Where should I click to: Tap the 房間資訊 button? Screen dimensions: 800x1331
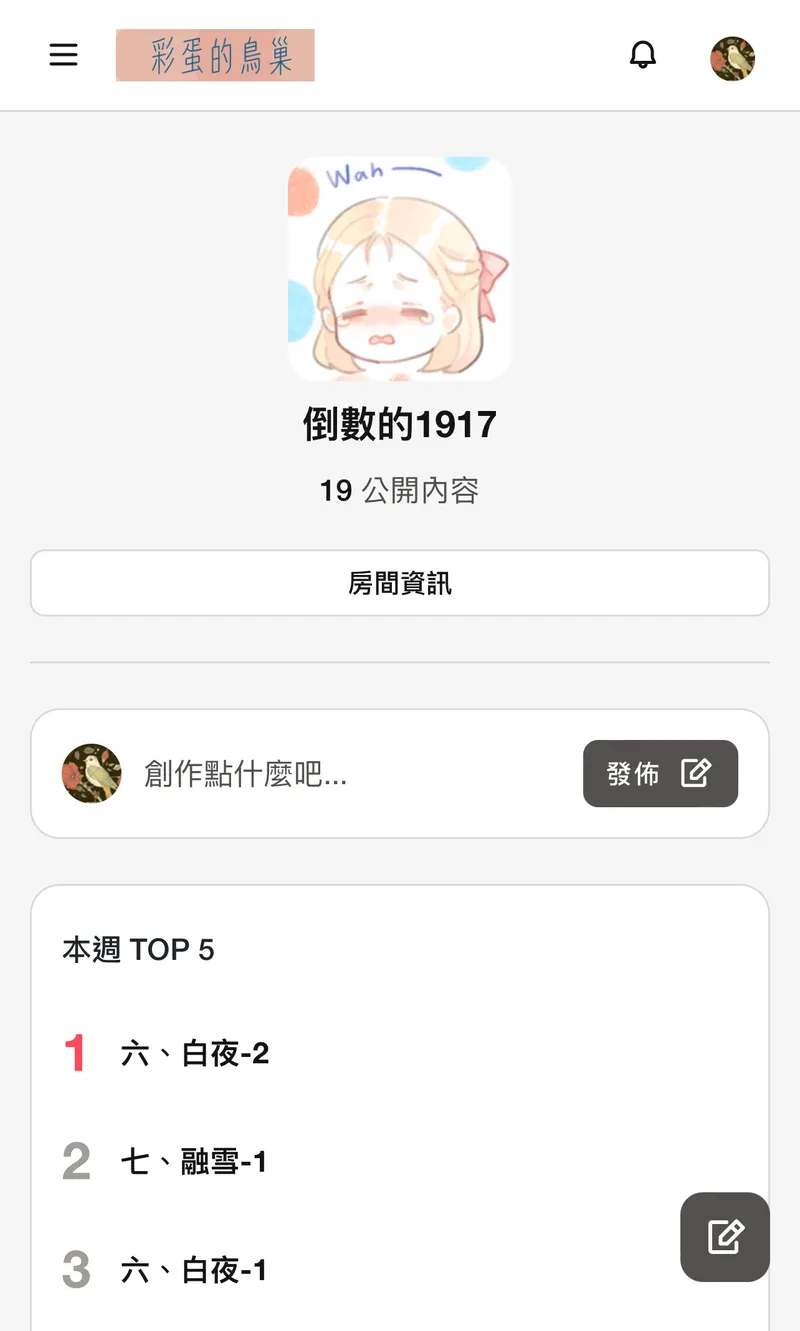point(400,583)
